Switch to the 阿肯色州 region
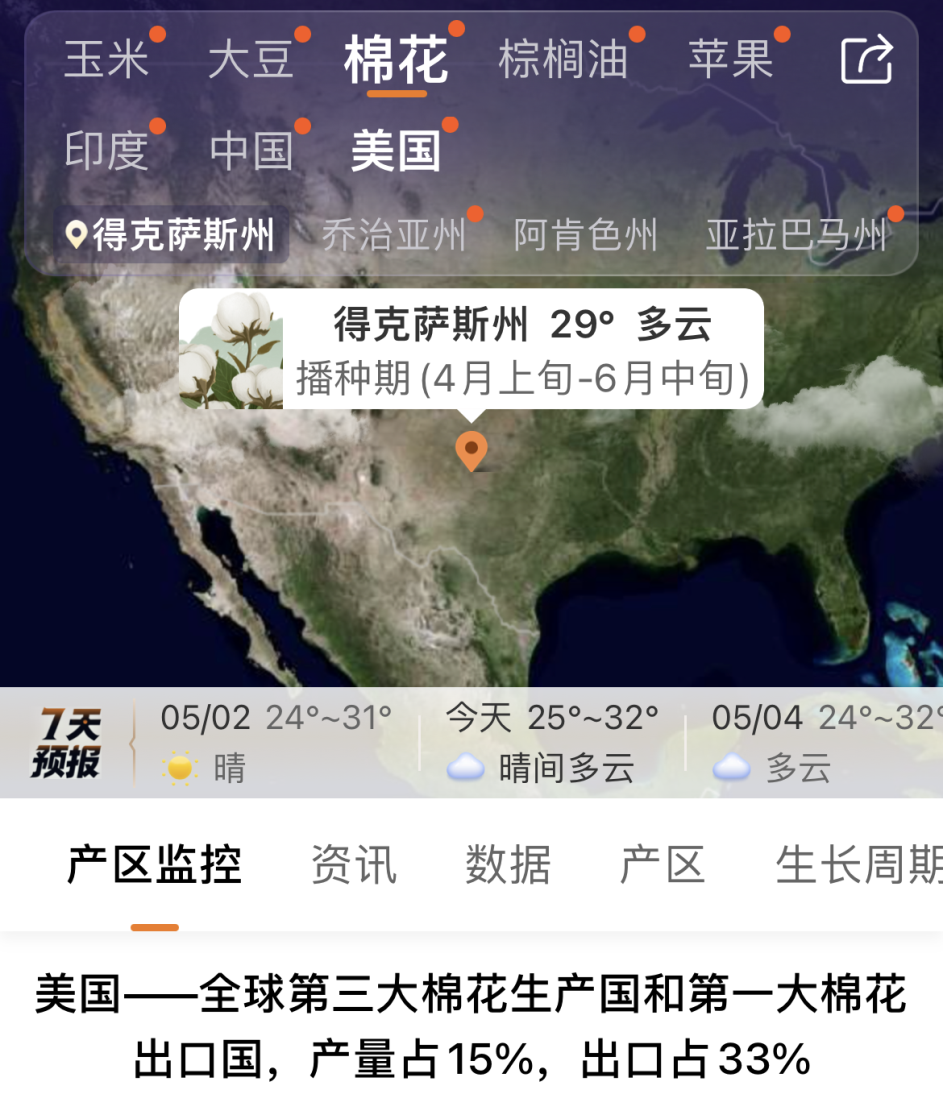This screenshot has height=1108, width=945. pyautogui.click(x=585, y=235)
